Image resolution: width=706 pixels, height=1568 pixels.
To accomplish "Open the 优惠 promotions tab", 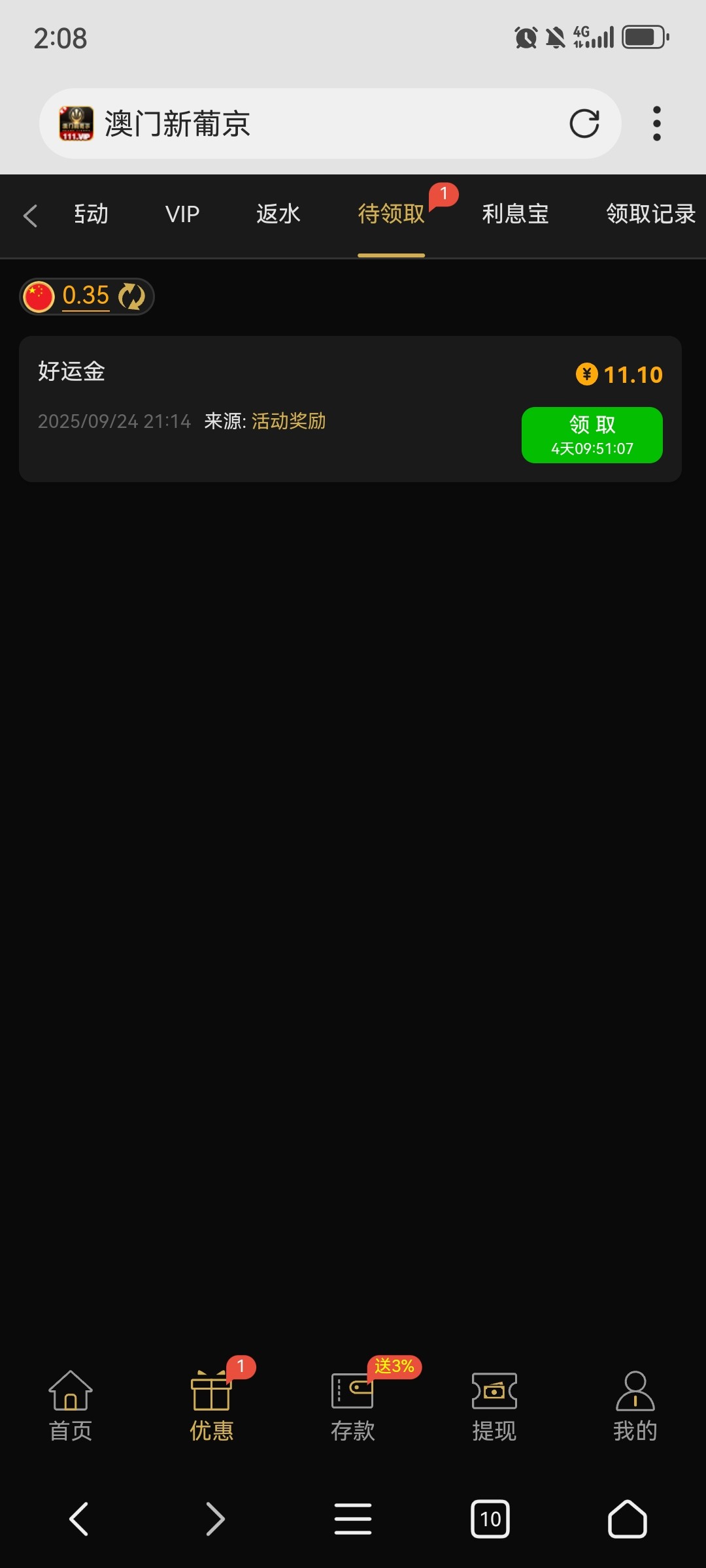I will pos(211,1405).
